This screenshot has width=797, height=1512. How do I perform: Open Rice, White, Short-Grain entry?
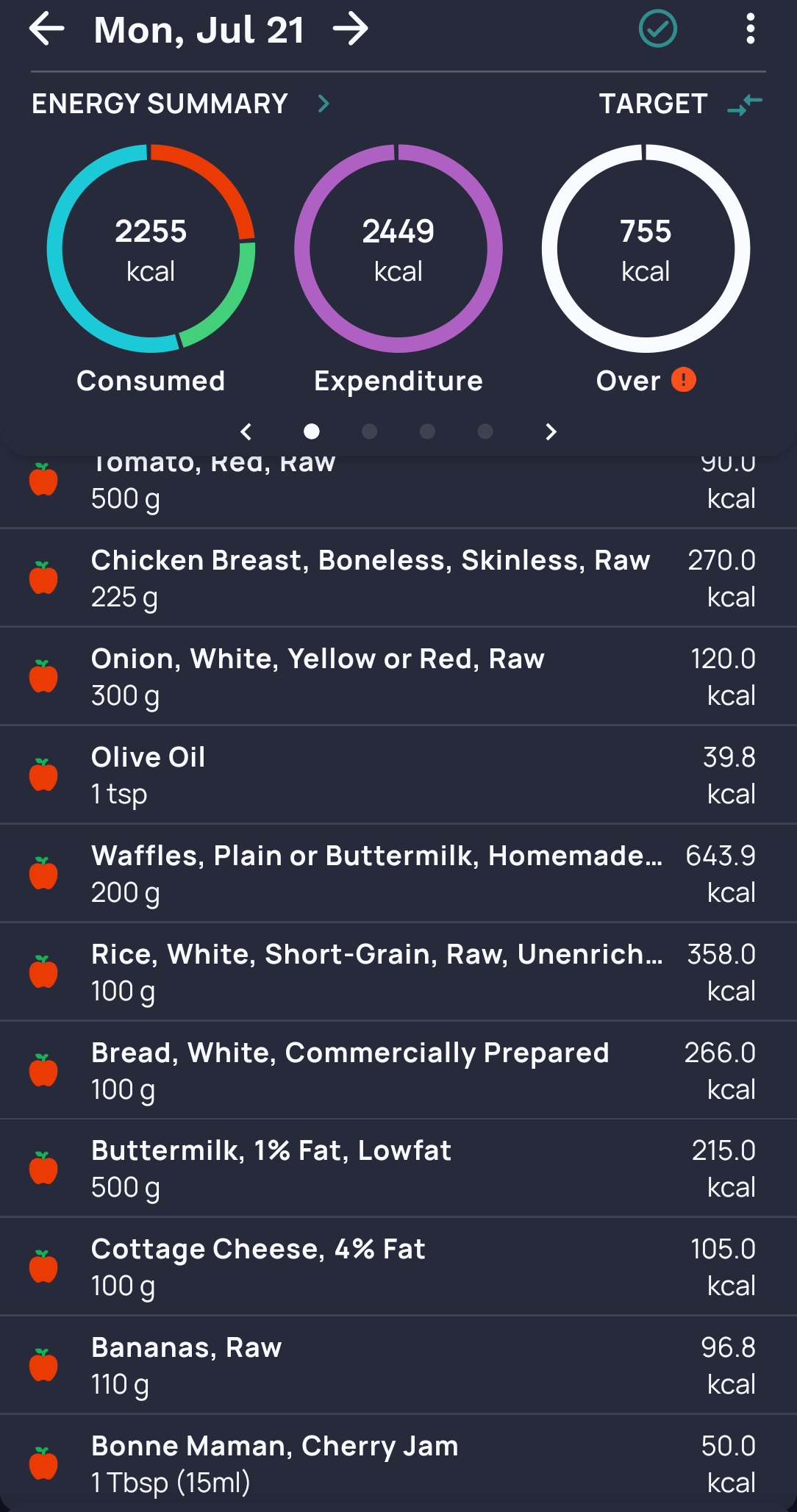tap(398, 972)
